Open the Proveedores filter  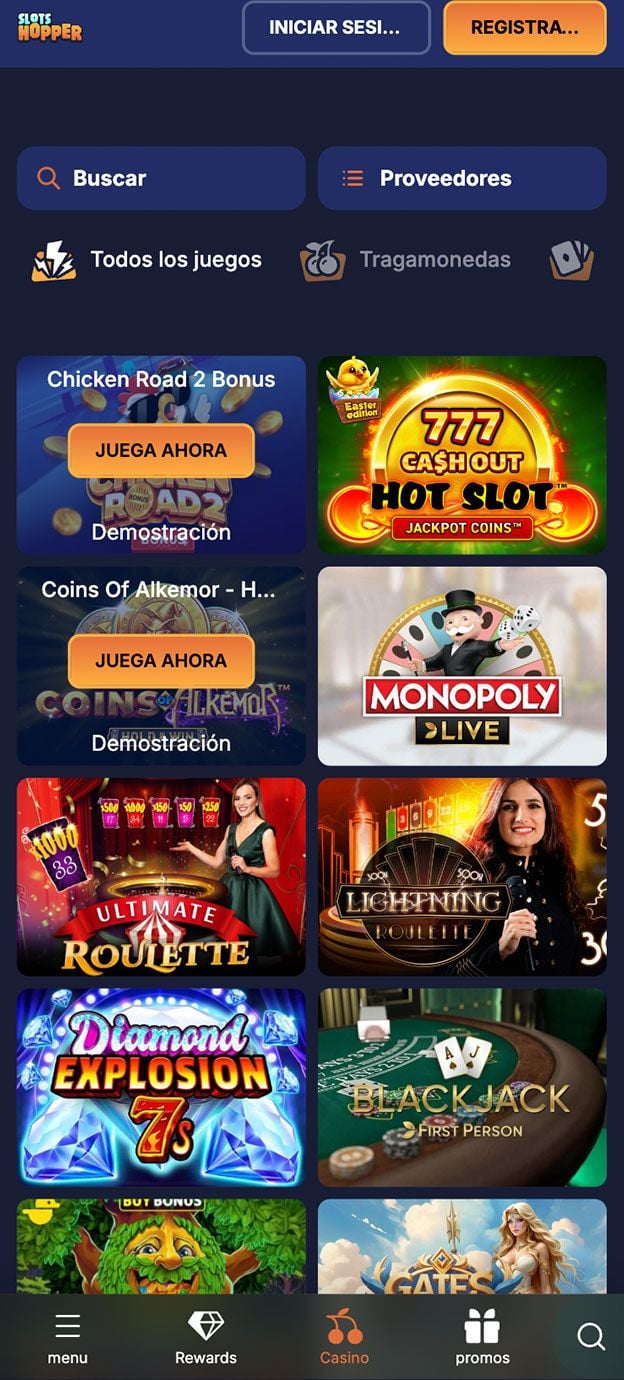click(x=462, y=178)
